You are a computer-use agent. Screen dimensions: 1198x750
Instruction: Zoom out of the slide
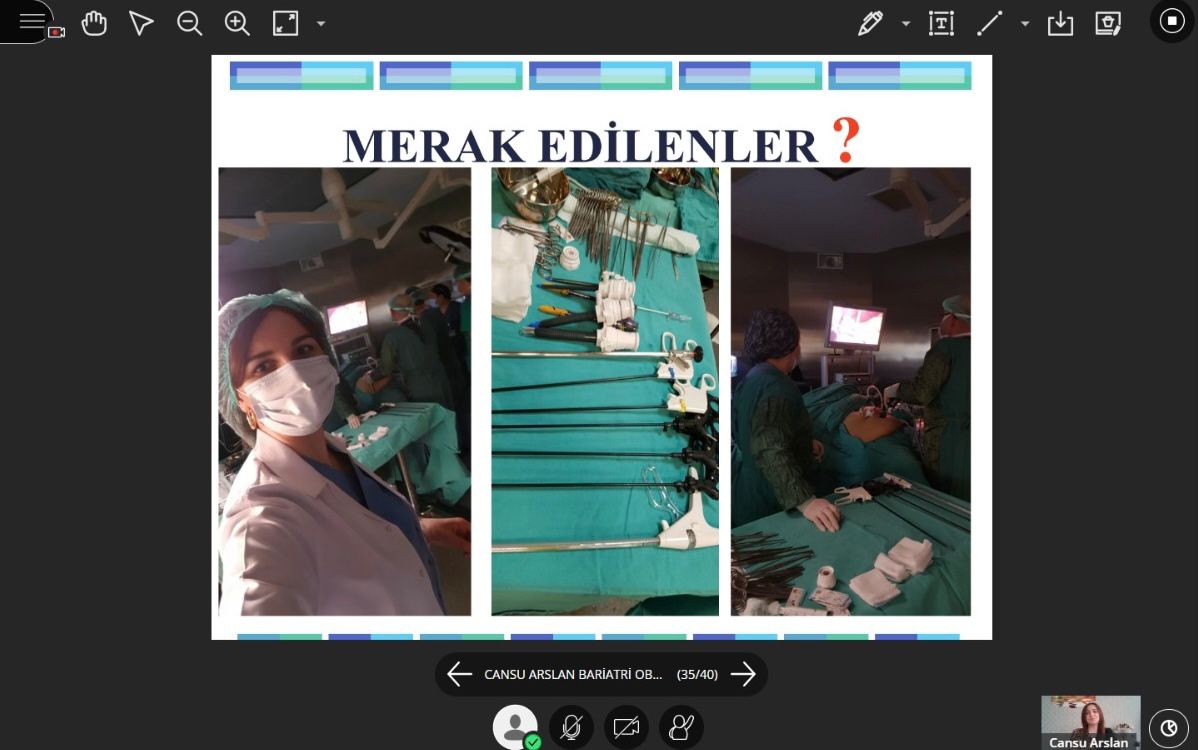pos(189,23)
